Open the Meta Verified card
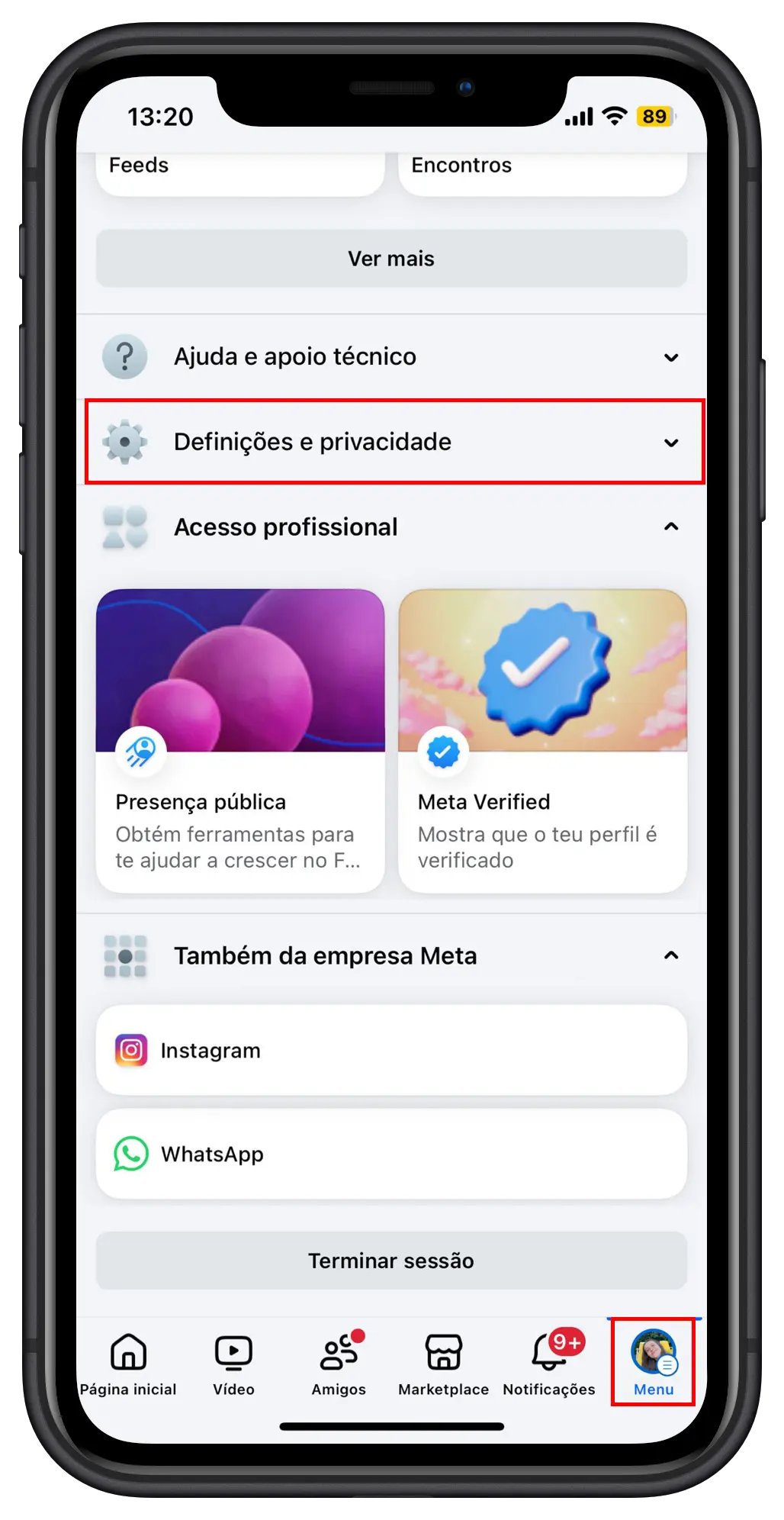784x1520 pixels. [542, 740]
